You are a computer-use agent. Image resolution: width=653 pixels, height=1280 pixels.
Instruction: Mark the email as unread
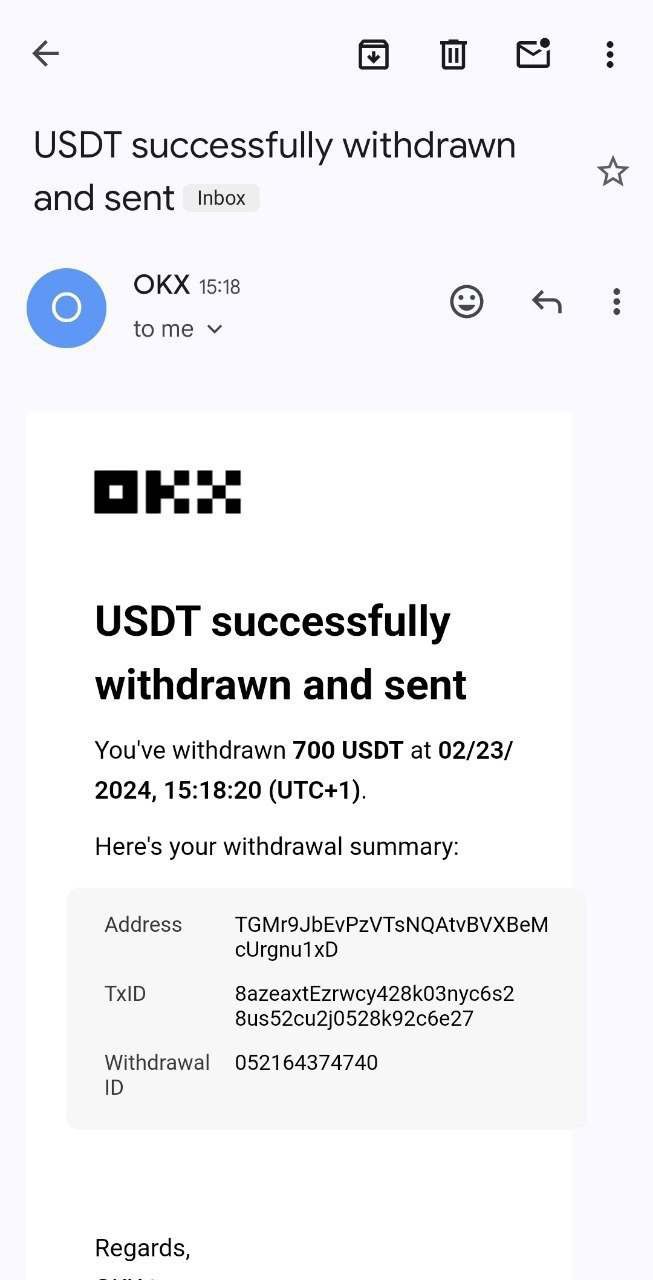coord(533,54)
